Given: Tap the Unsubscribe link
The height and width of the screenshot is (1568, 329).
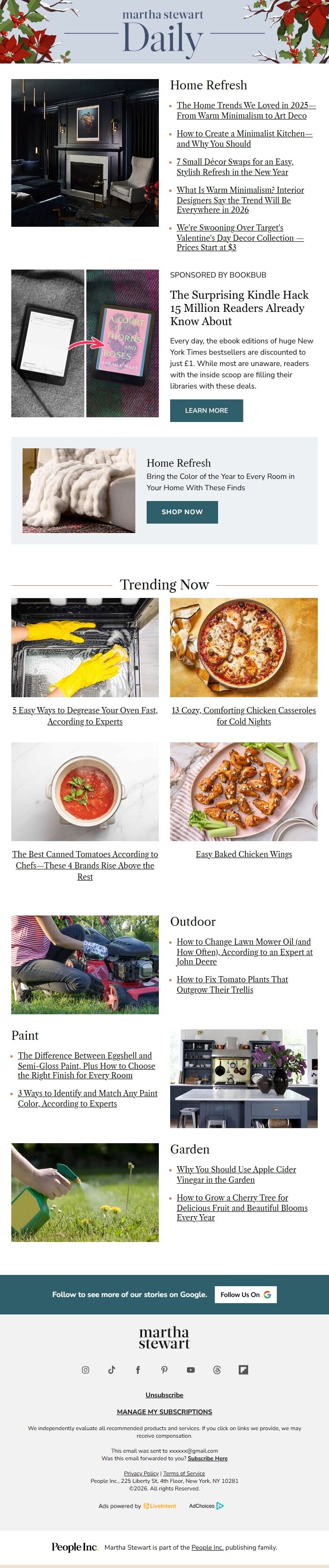Looking at the screenshot, I should (164, 1395).
